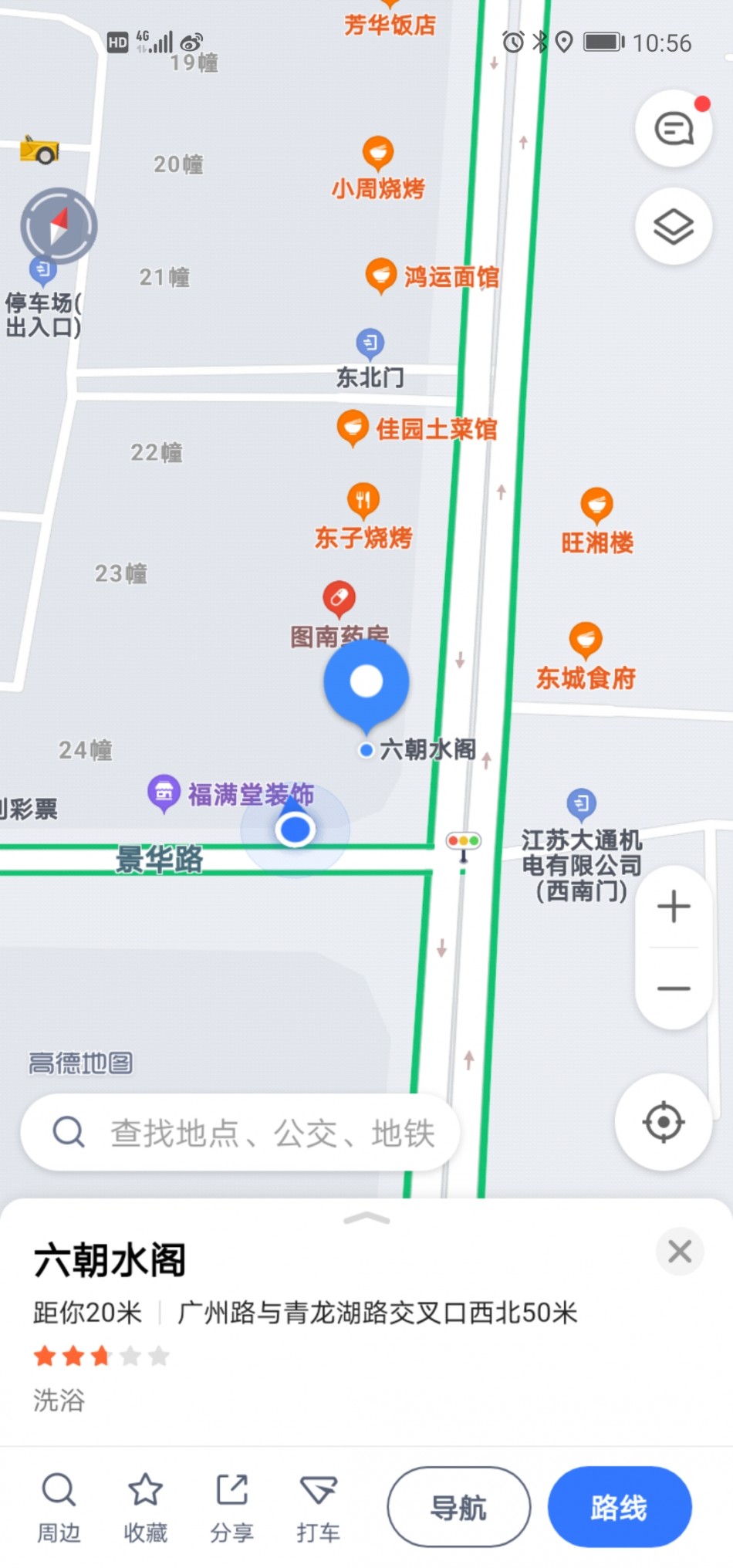Open the map layers selector
733x1568 pixels.
pyautogui.click(x=674, y=226)
